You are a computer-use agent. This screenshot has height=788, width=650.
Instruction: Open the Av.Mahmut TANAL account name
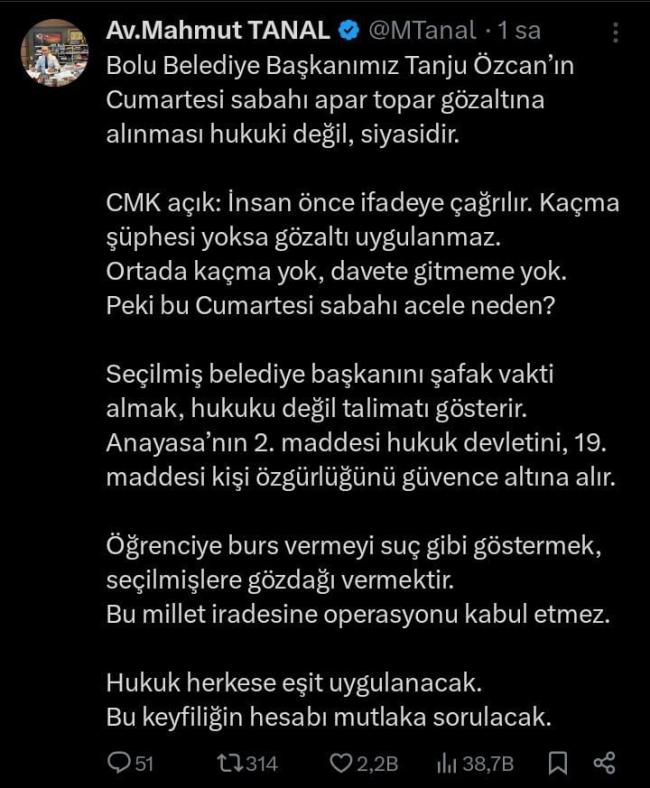click(x=218, y=31)
